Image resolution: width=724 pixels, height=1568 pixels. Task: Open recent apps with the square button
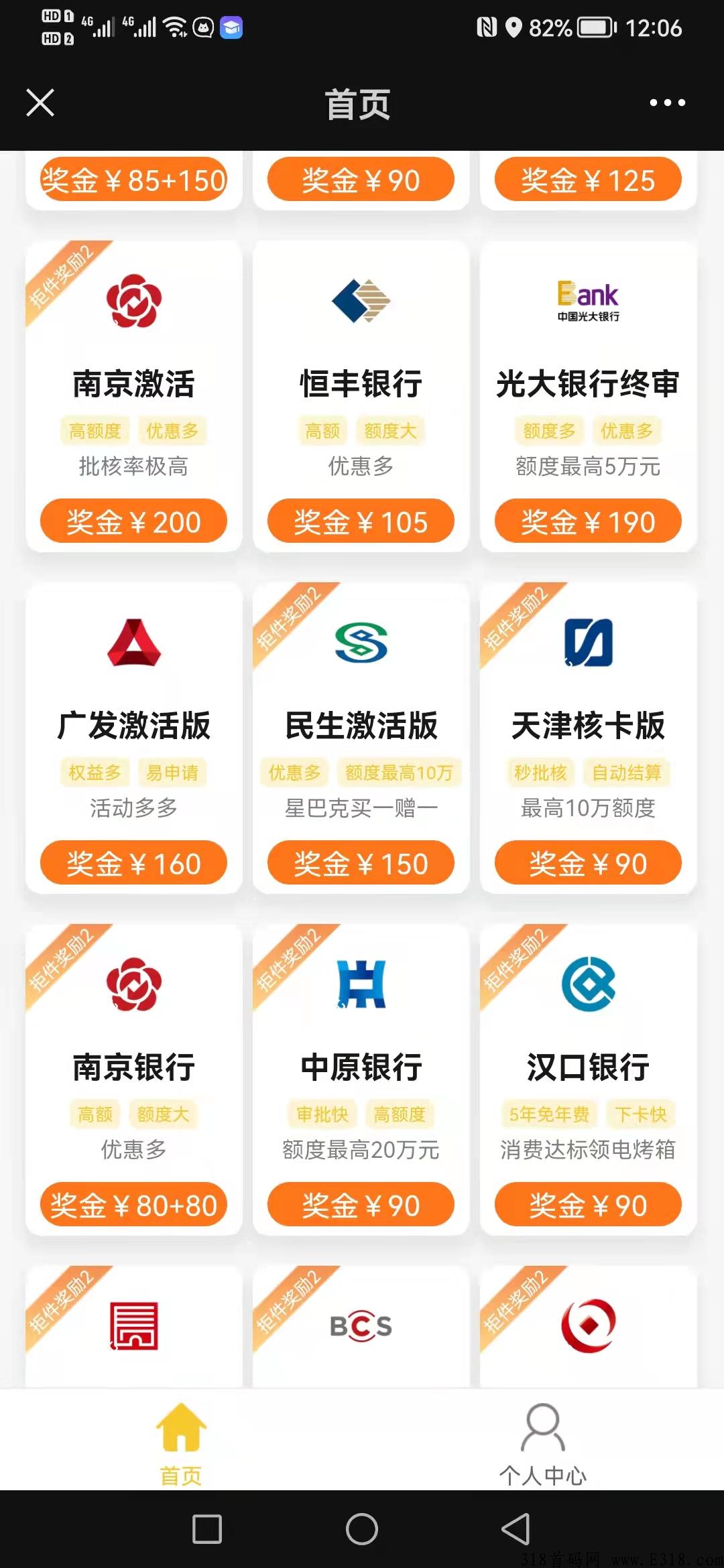coord(207,1529)
